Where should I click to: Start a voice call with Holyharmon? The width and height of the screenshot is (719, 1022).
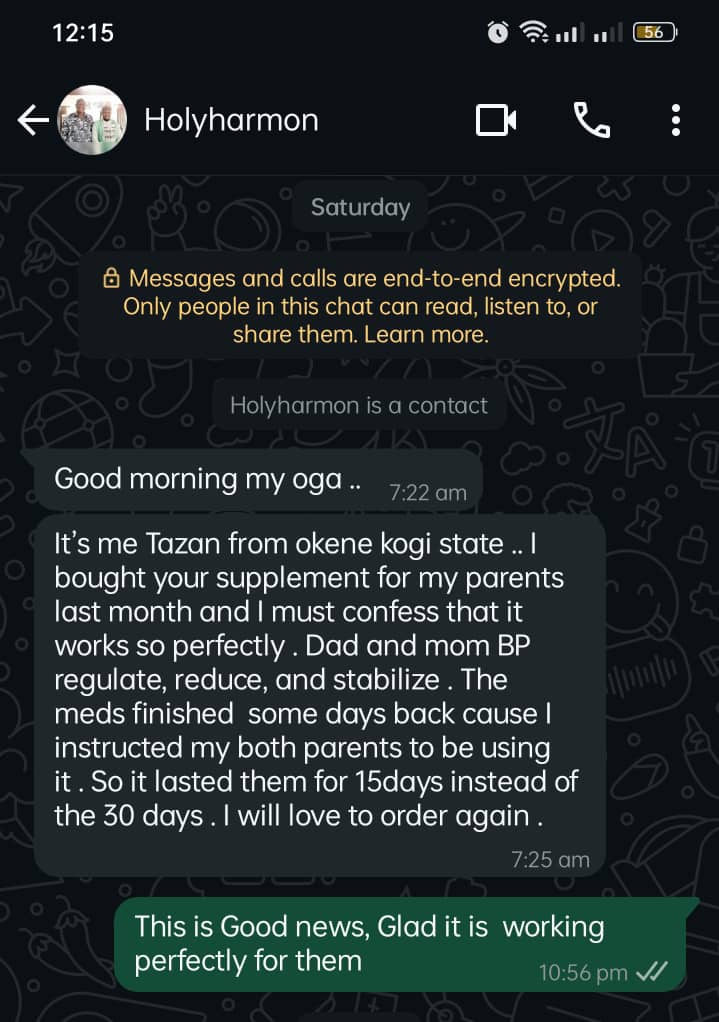tap(591, 121)
